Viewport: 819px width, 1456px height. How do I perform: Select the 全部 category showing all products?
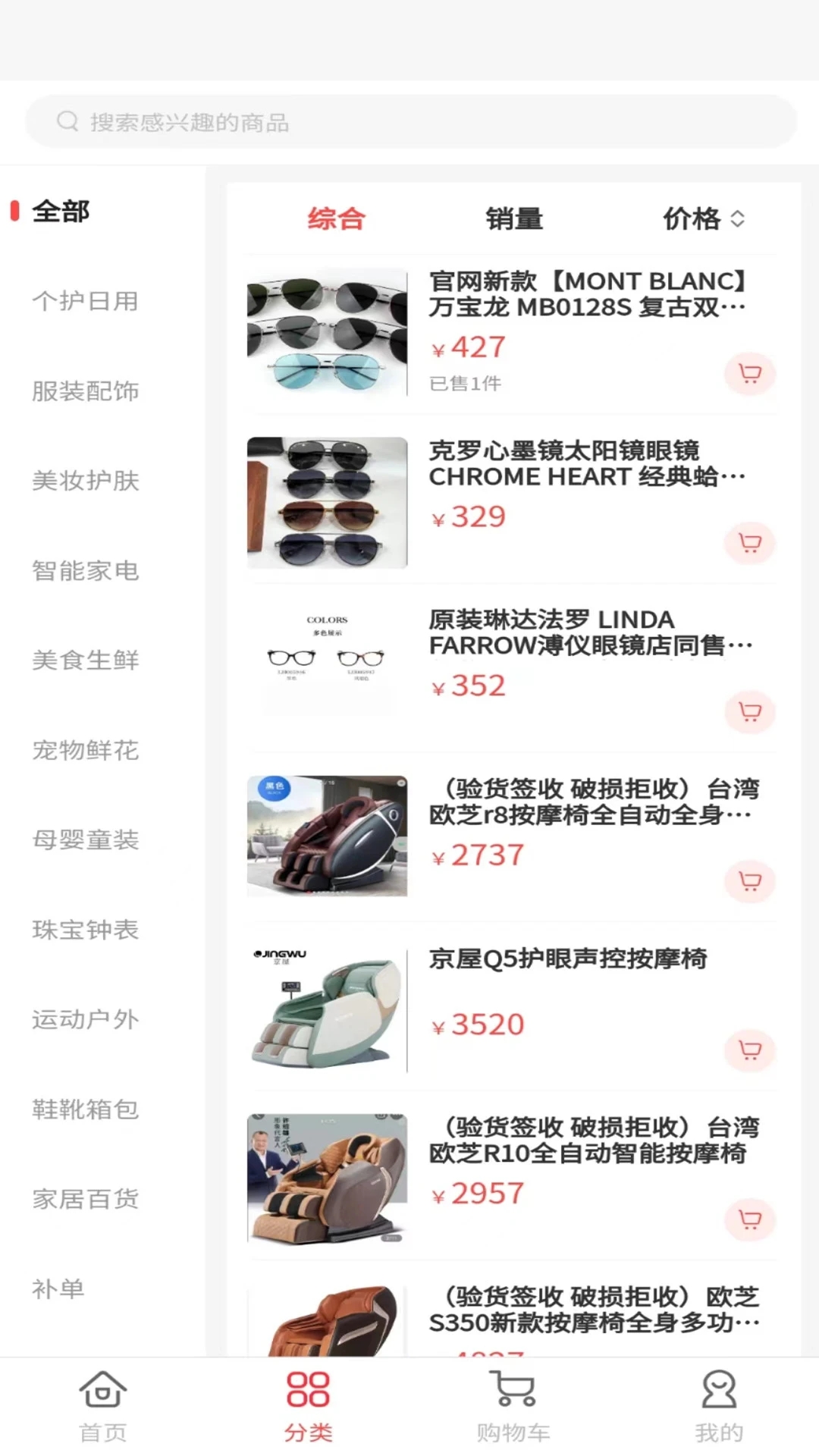coord(59,210)
